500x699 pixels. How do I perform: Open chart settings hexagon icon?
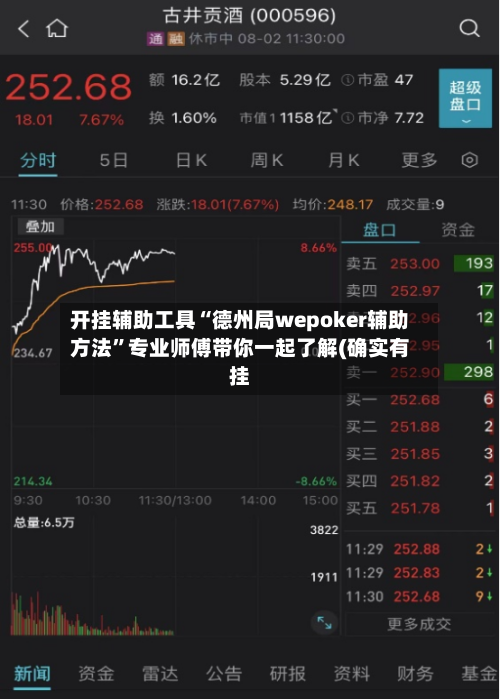[470, 160]
